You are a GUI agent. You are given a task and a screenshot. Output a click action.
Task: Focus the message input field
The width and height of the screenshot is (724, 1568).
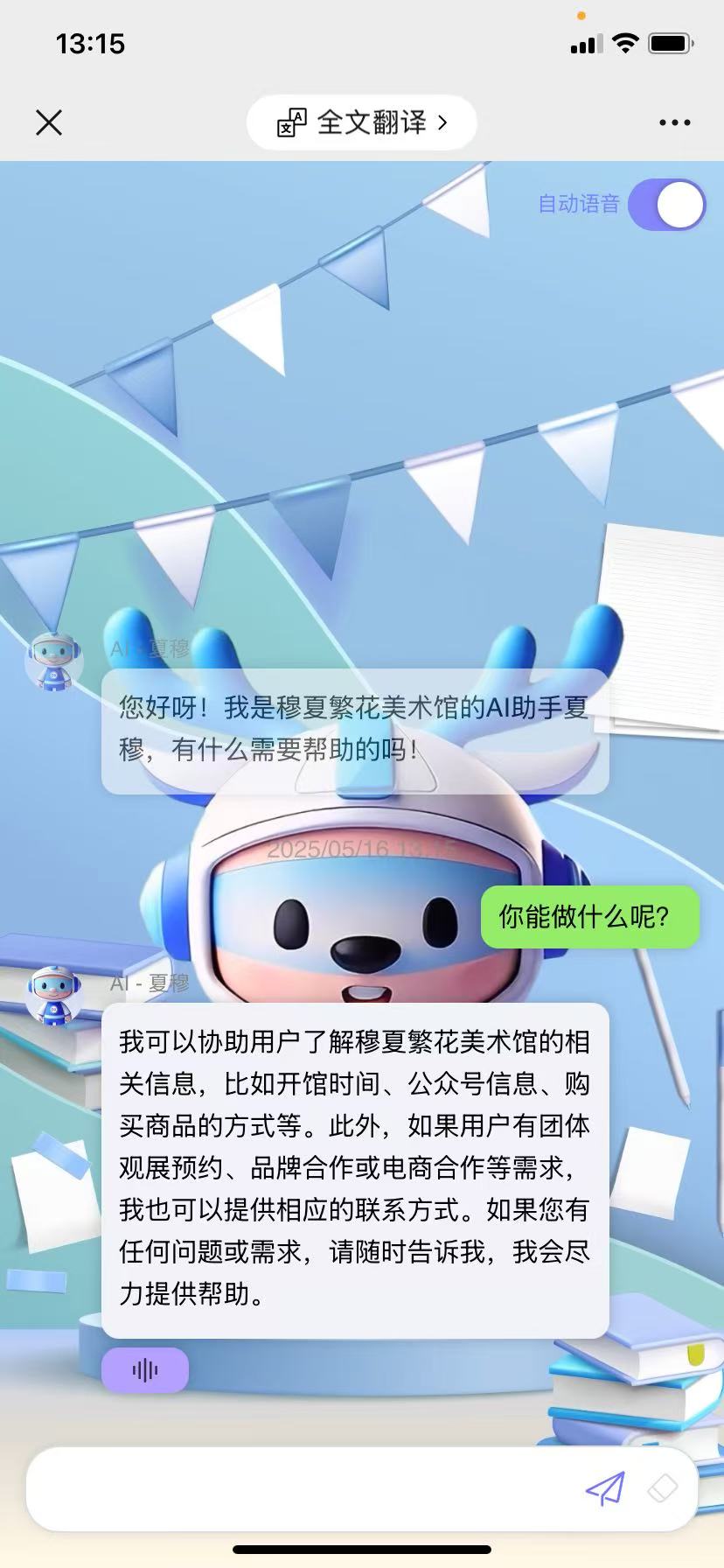pyautogui.click(x=297, y=1488)
